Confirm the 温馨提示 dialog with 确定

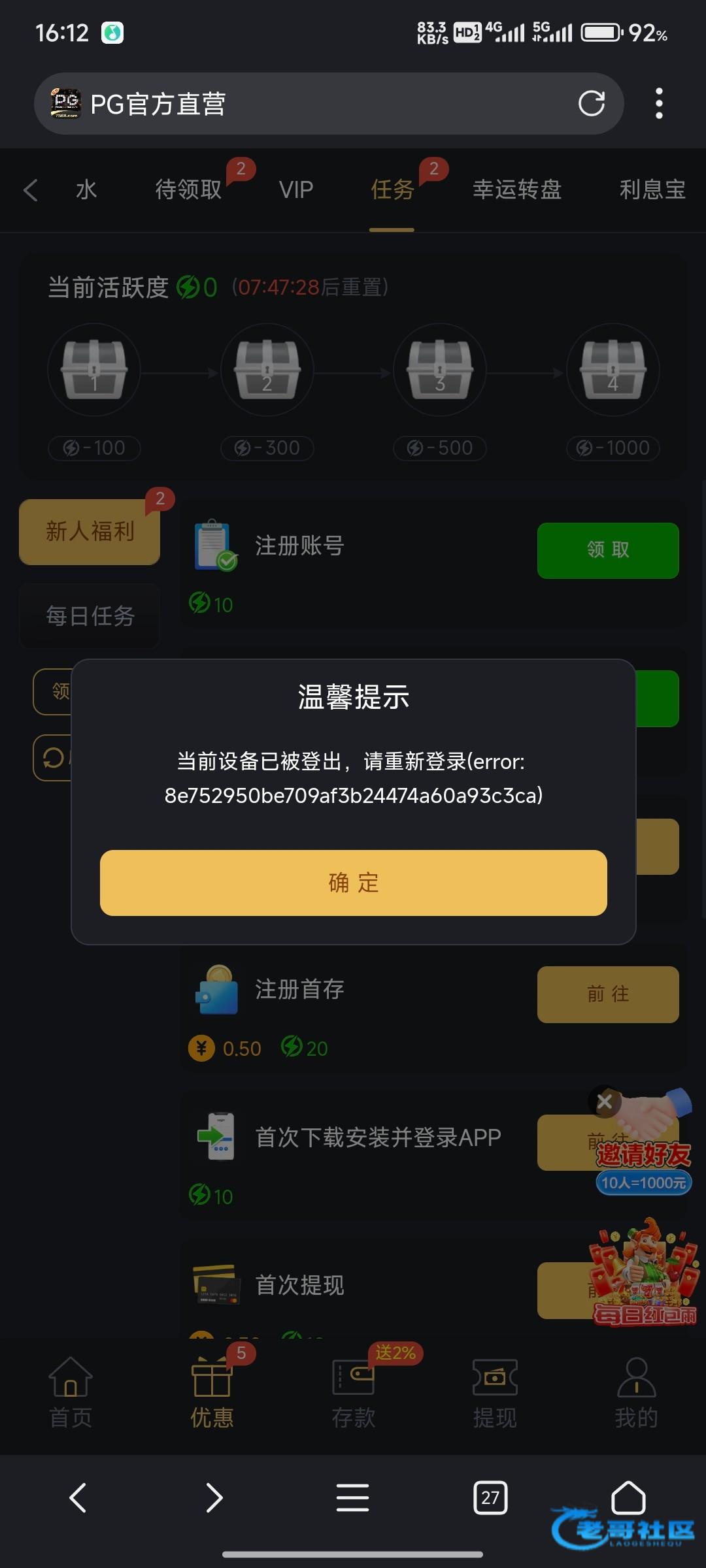click(353, 883)
